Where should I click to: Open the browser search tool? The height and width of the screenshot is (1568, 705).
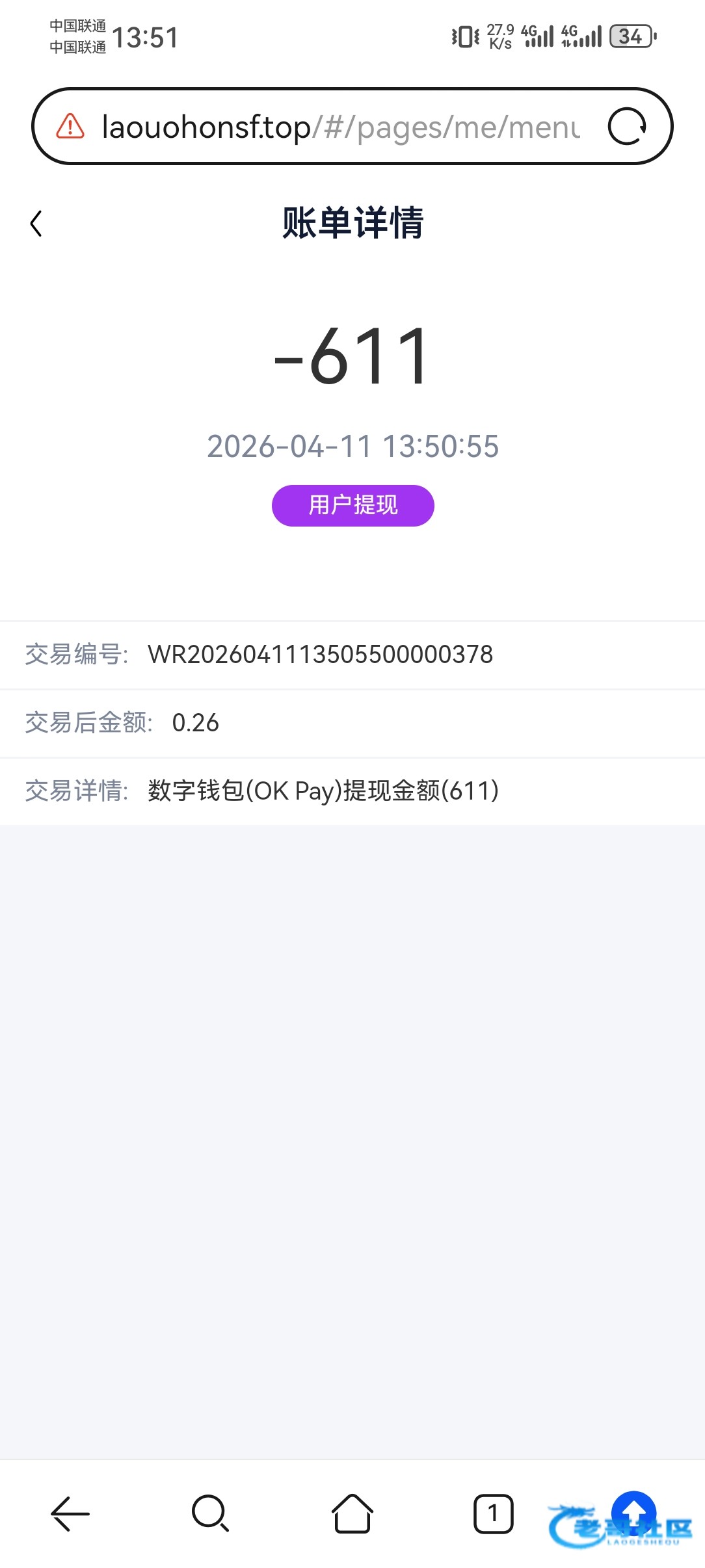(x=211, y=1513)
